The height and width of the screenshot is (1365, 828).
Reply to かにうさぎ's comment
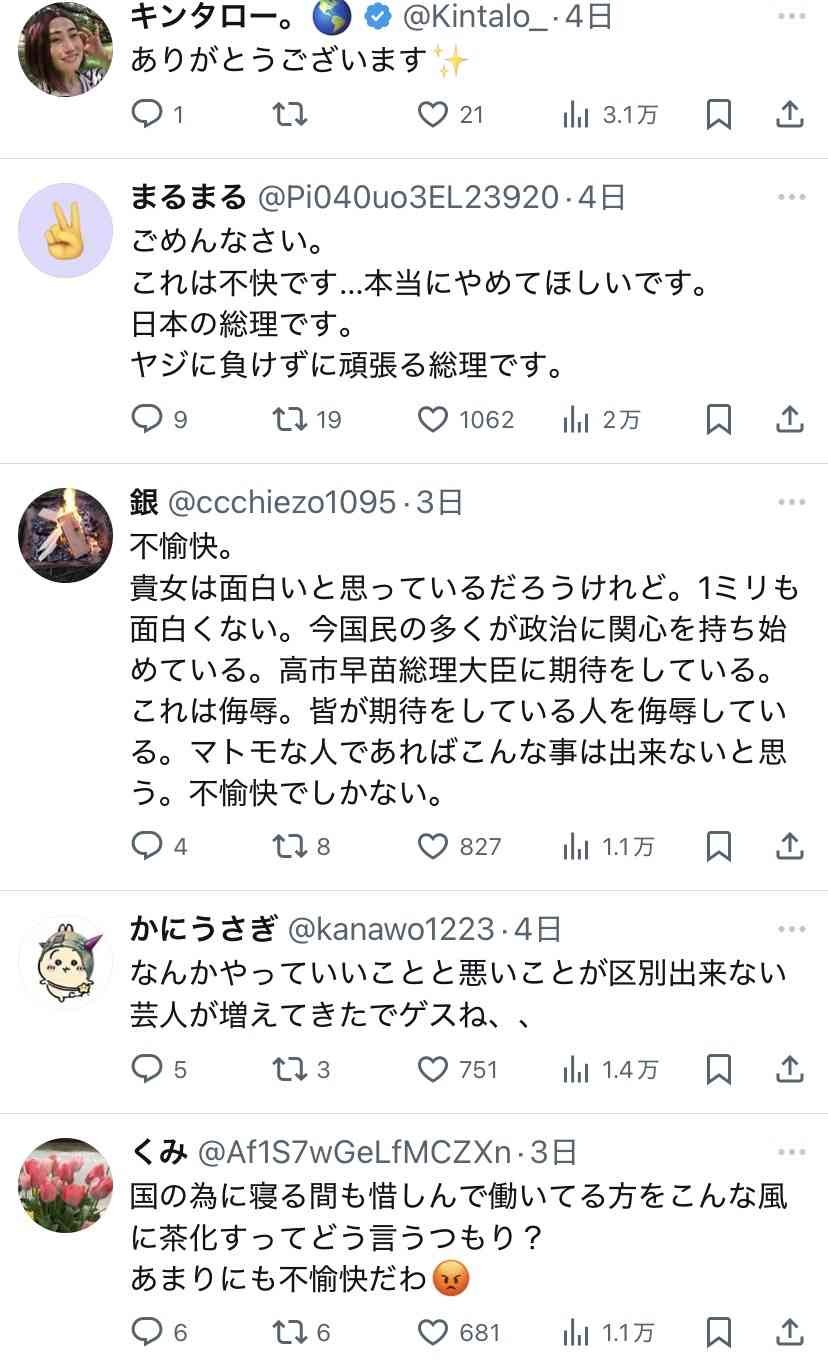147,1069
